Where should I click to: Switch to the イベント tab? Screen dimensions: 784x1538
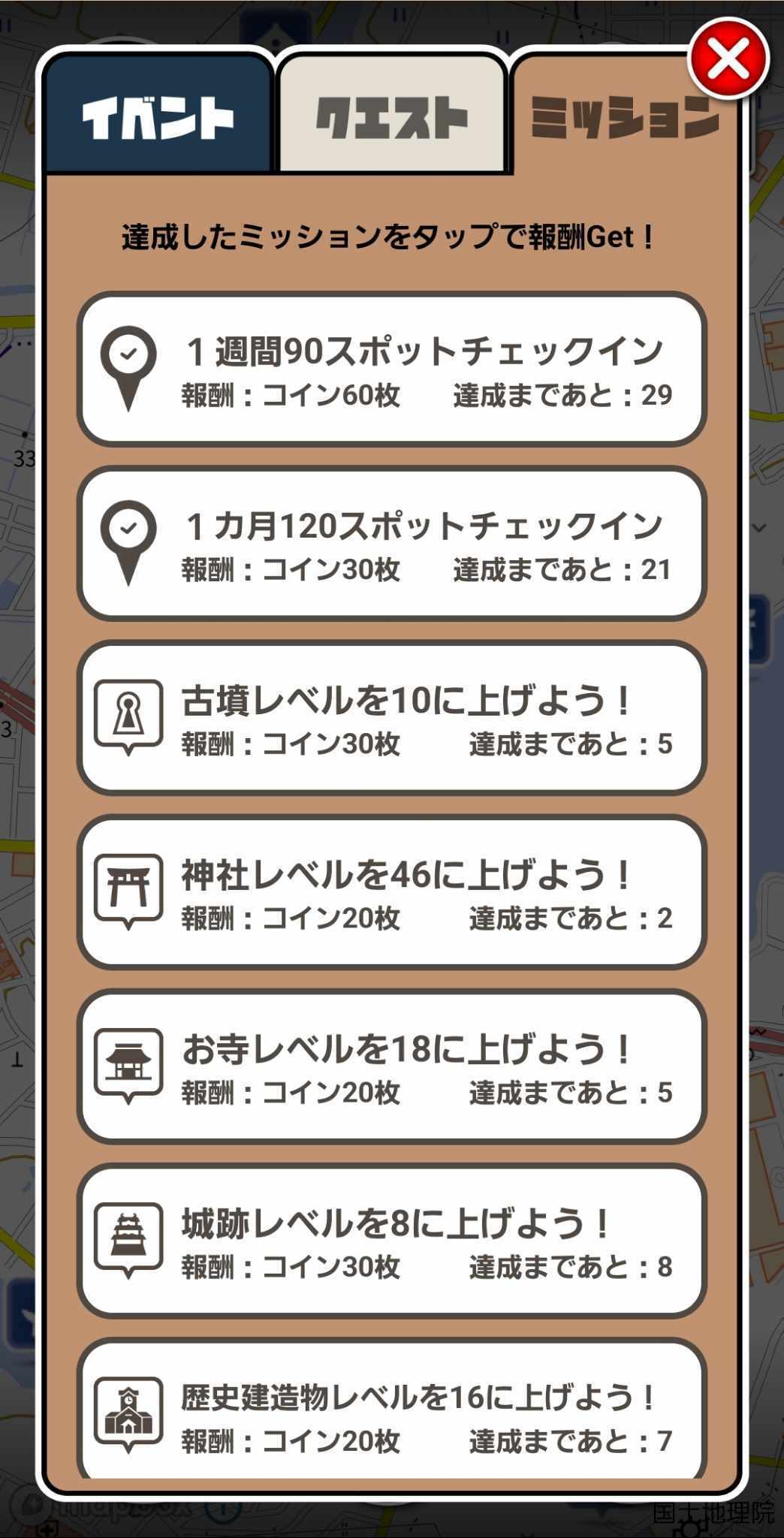pos(158,117)
